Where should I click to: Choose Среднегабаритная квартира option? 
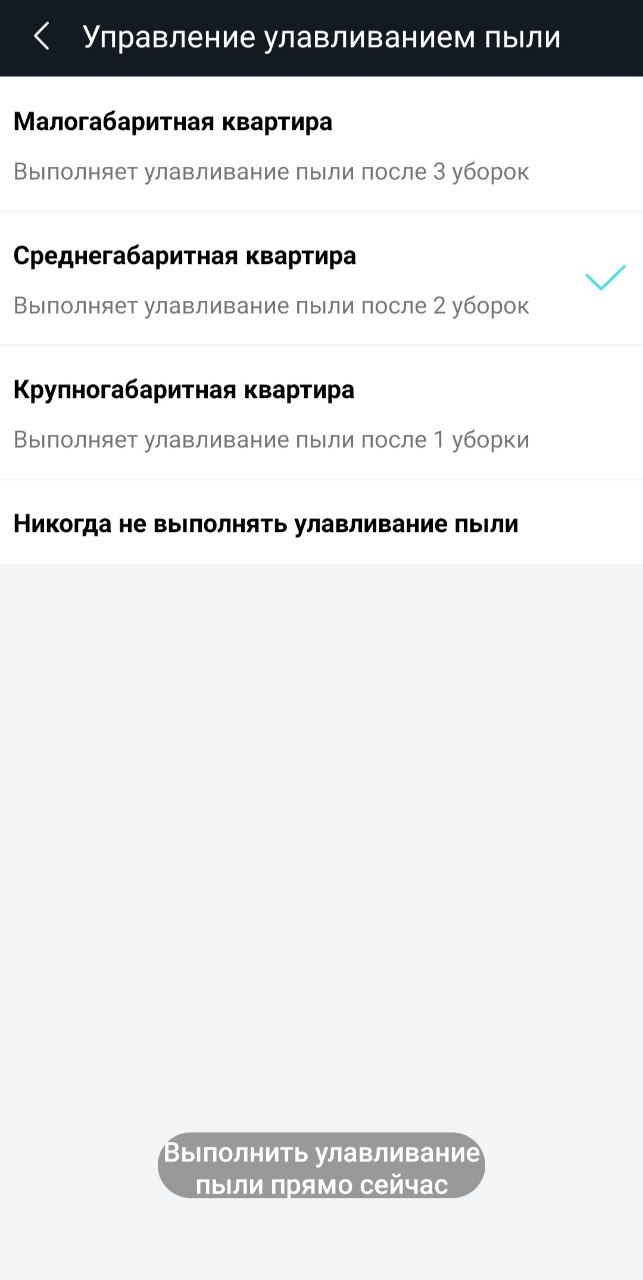point(320,280)
